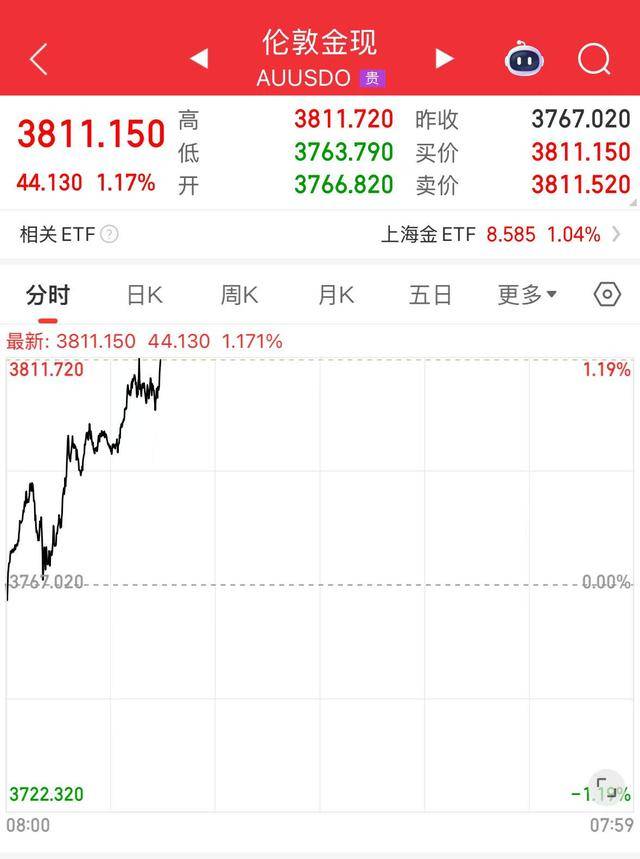Screen dimensions: 640x859
Task: Open search from the top bar
Action: coord(594,60)
